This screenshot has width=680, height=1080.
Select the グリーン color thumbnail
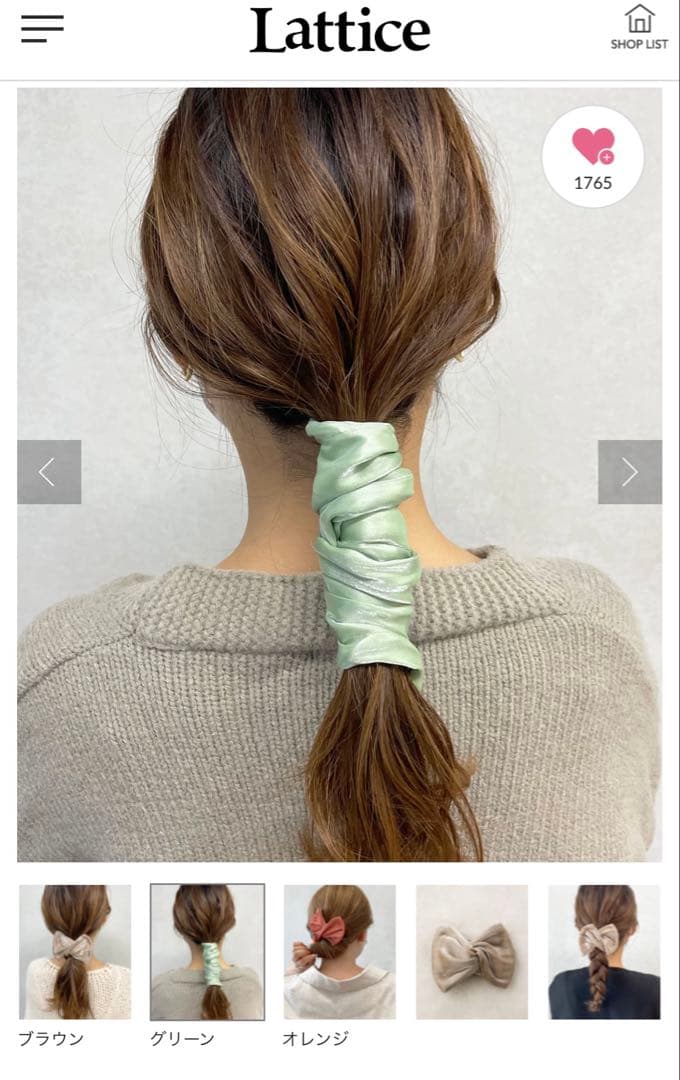[208, 951]
